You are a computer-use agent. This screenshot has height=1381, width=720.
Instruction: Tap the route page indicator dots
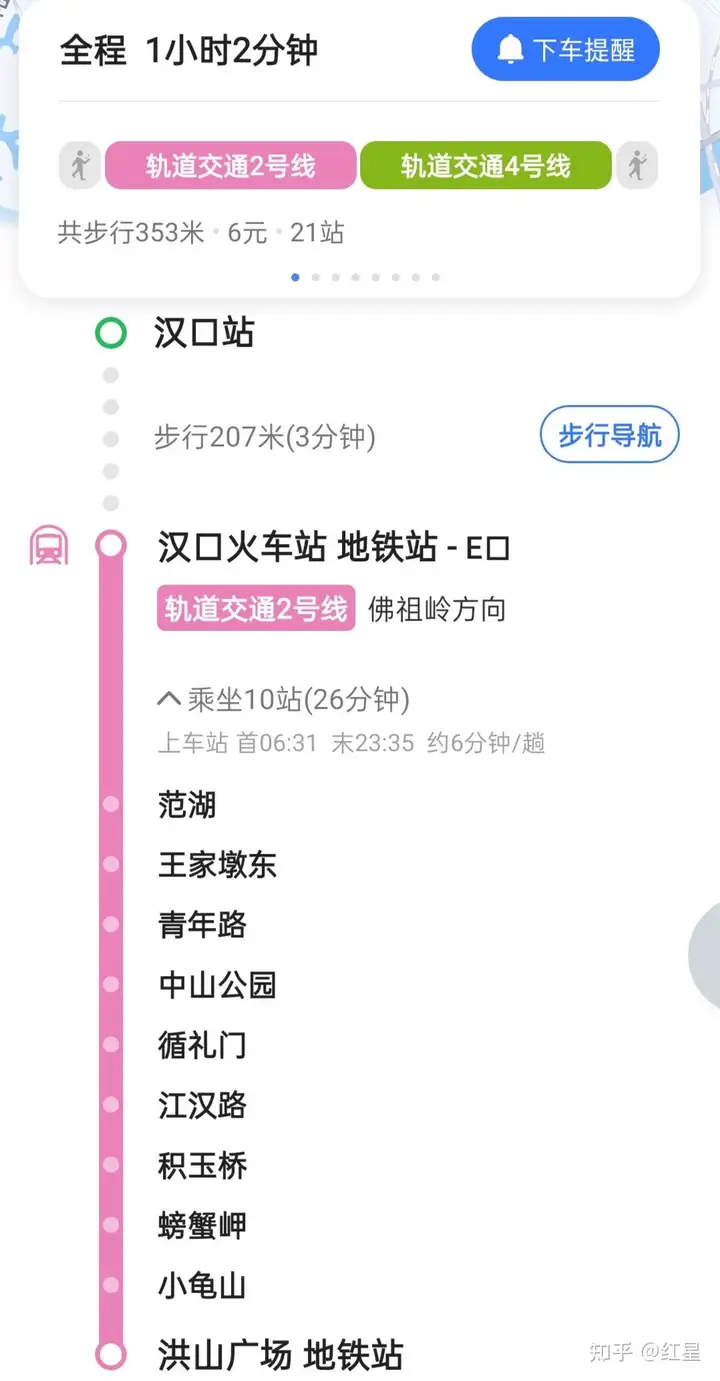(365, 277)
